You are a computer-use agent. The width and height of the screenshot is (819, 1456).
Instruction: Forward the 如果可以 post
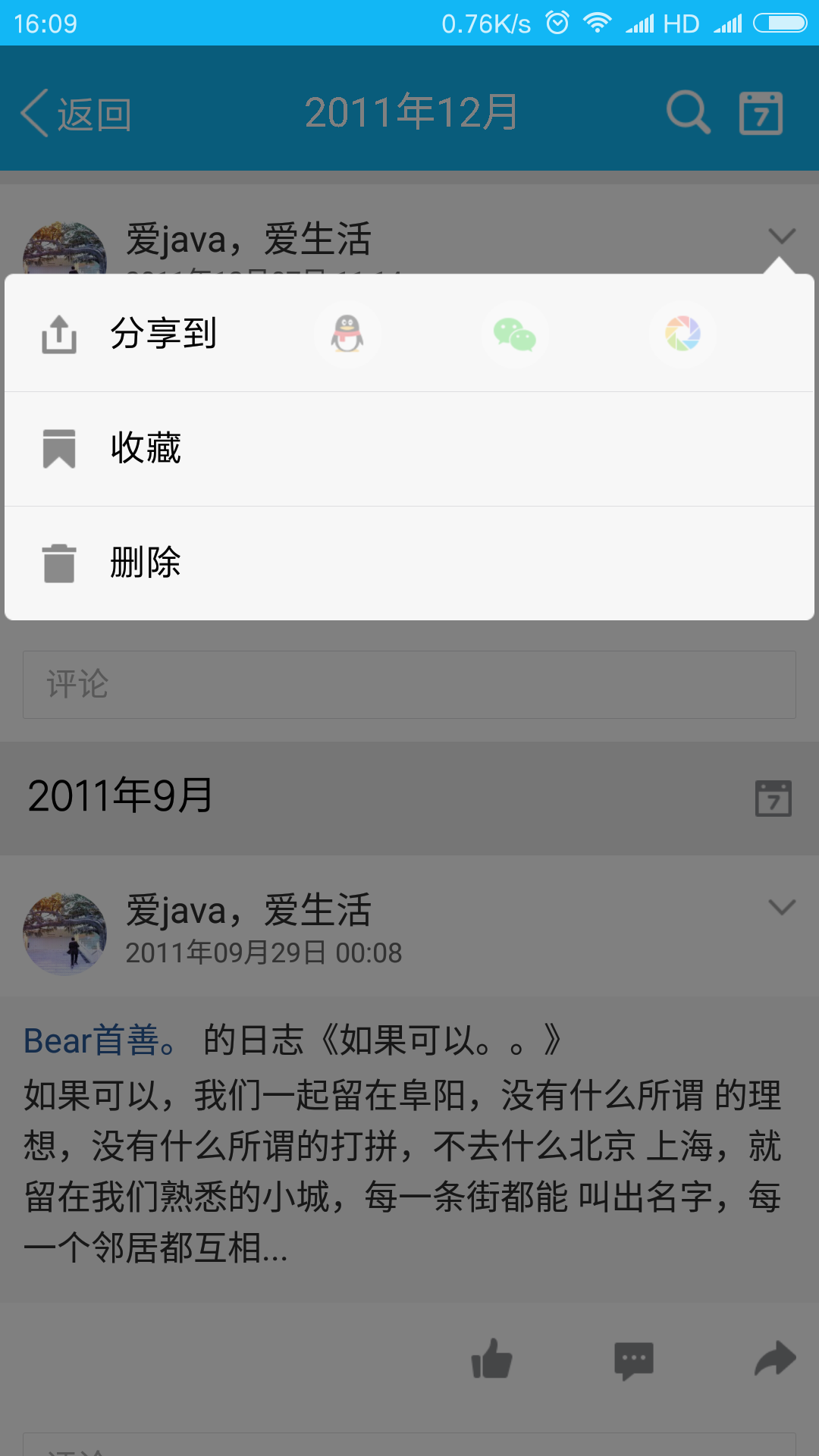(775, 1358)
